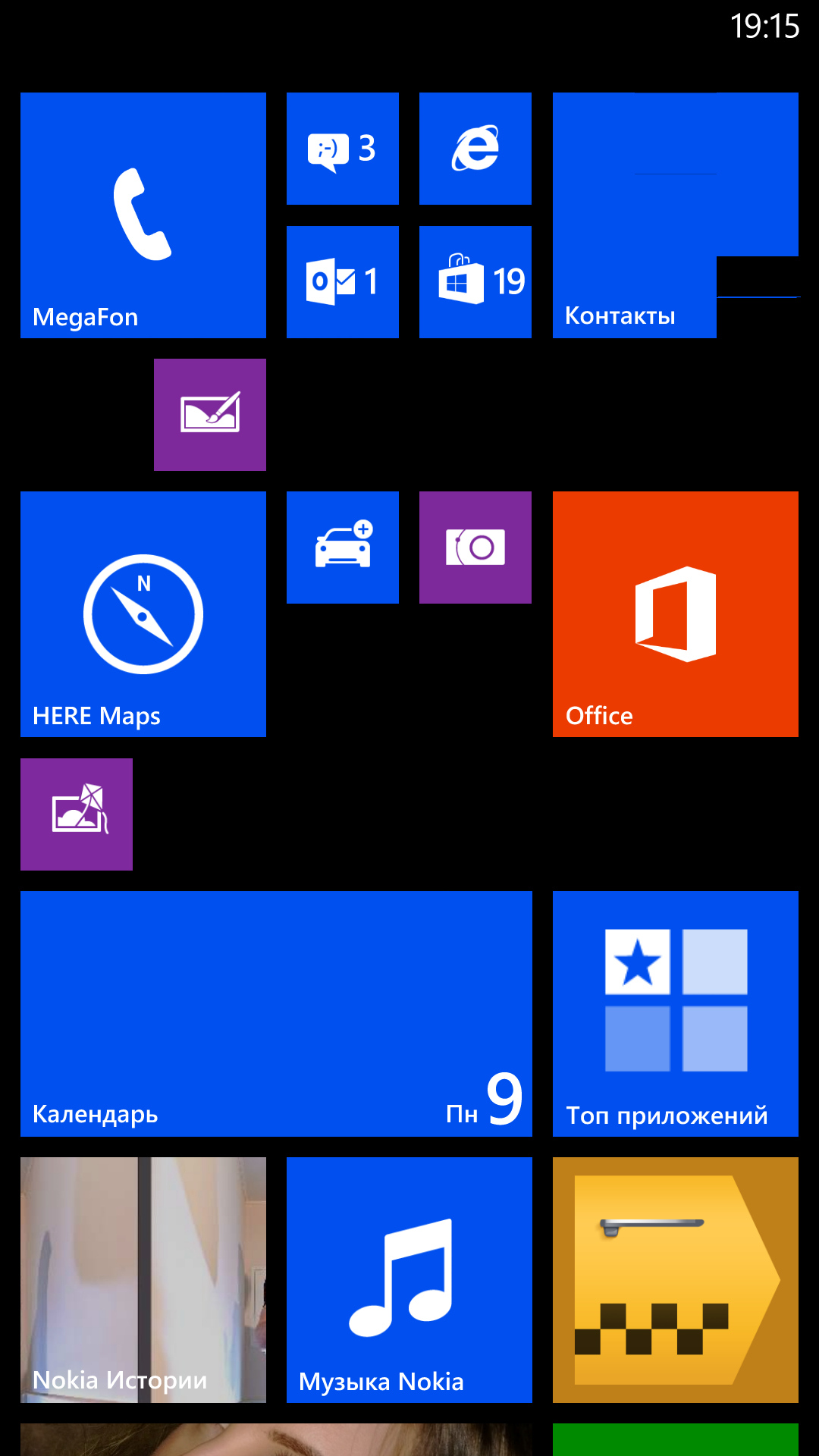Open the Контакты tile
Screen dimensions: 819x1456
point(676,215)
